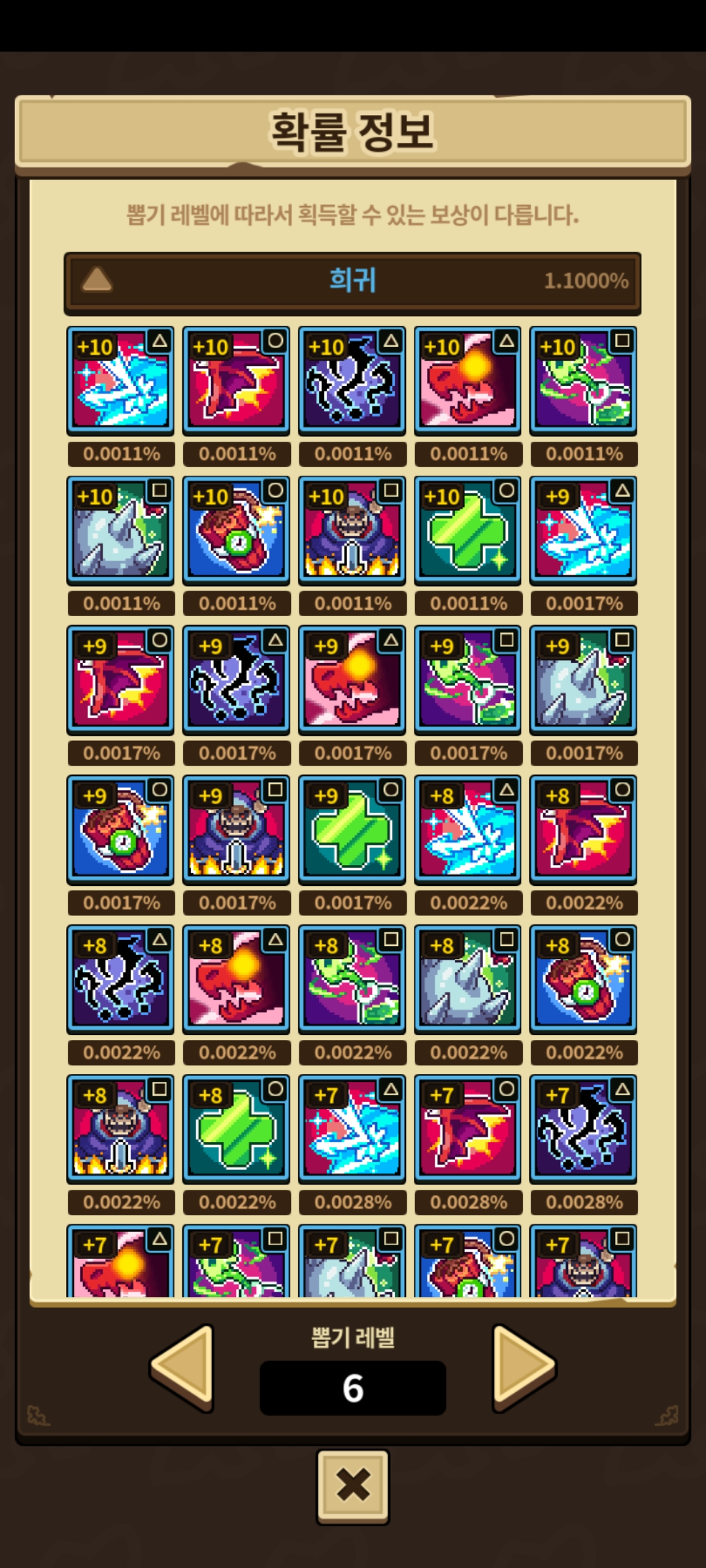The image size is (706, 1568).
Task: Close the 확률 정보 dialog
Action: click(x=353, y=1486)
